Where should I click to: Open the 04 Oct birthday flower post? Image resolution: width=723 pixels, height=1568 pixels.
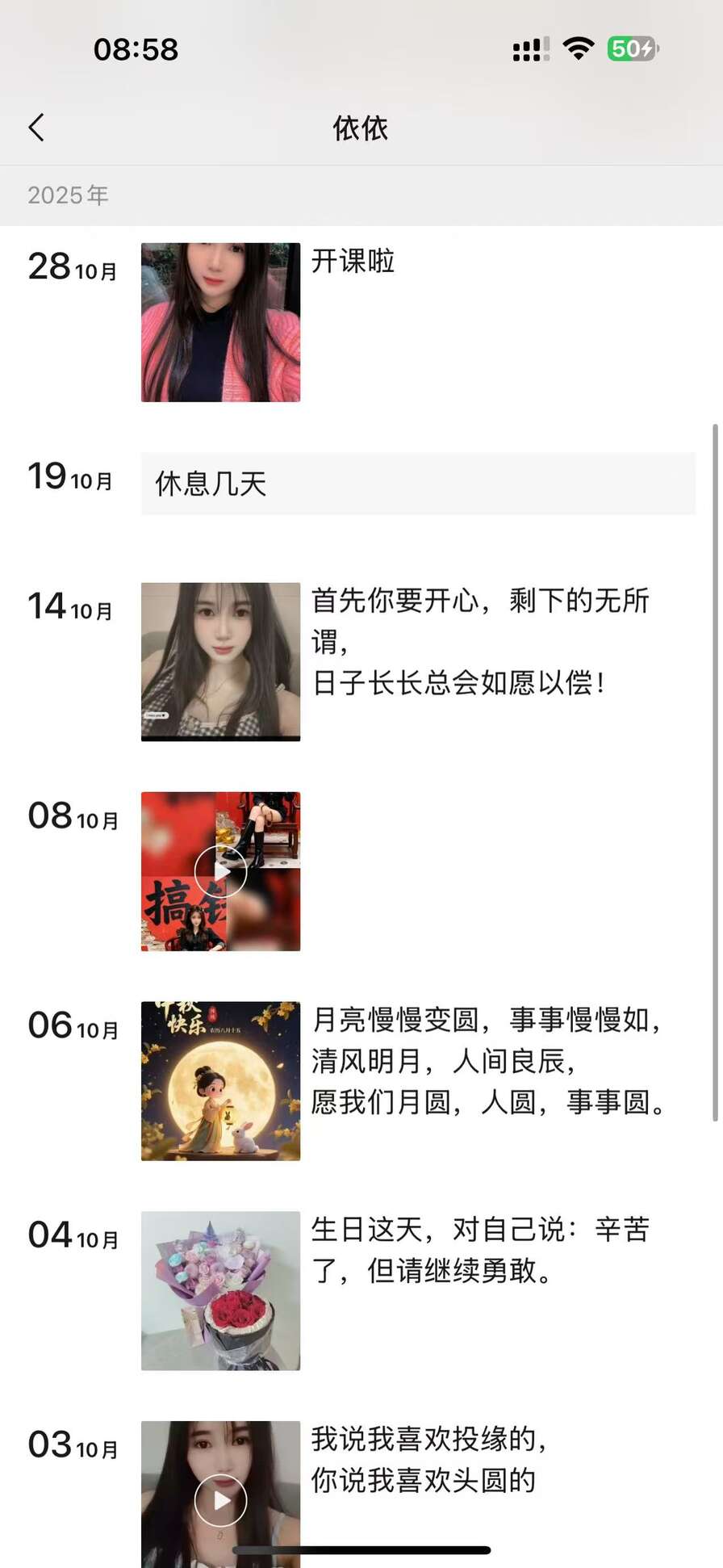click(220, 1290)
